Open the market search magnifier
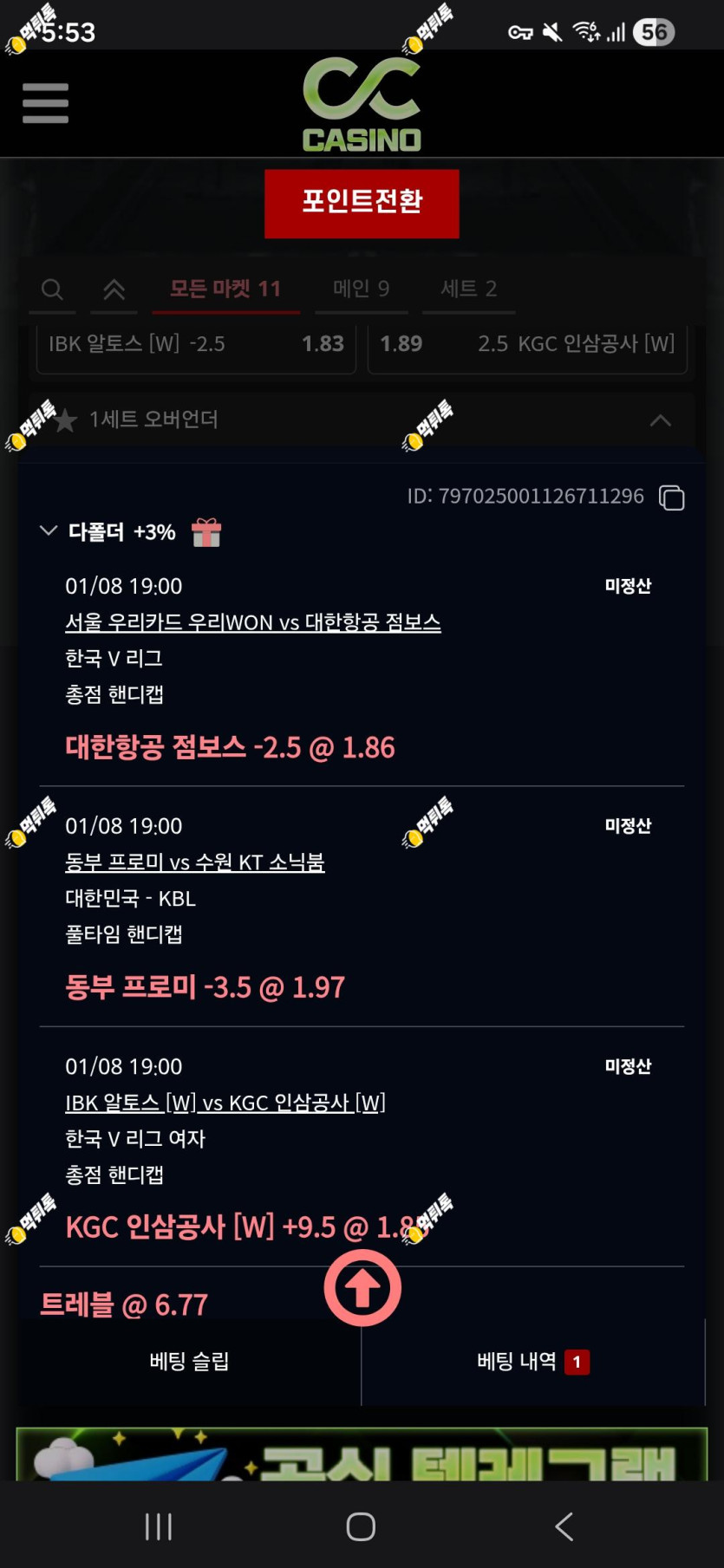This screenshot has width=724, height=1568. [52, 290]
